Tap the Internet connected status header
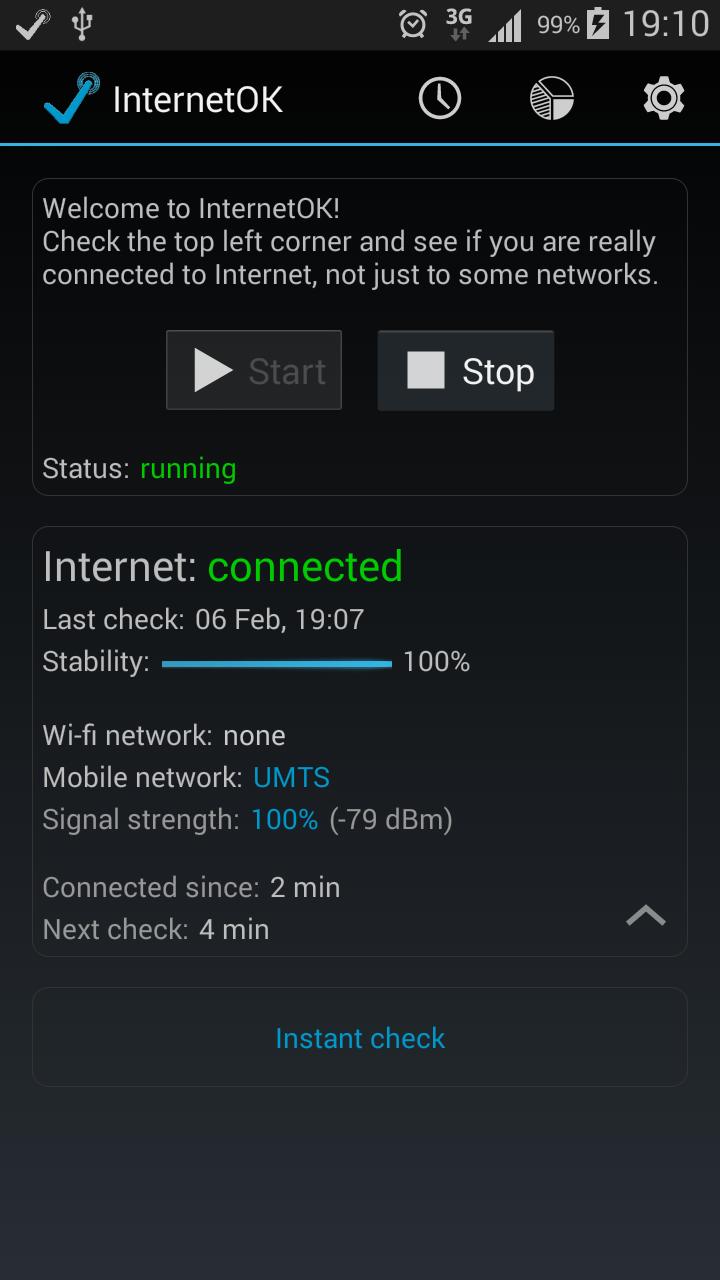The width and height of the screenshot is (720, 1280). (221, 566)
